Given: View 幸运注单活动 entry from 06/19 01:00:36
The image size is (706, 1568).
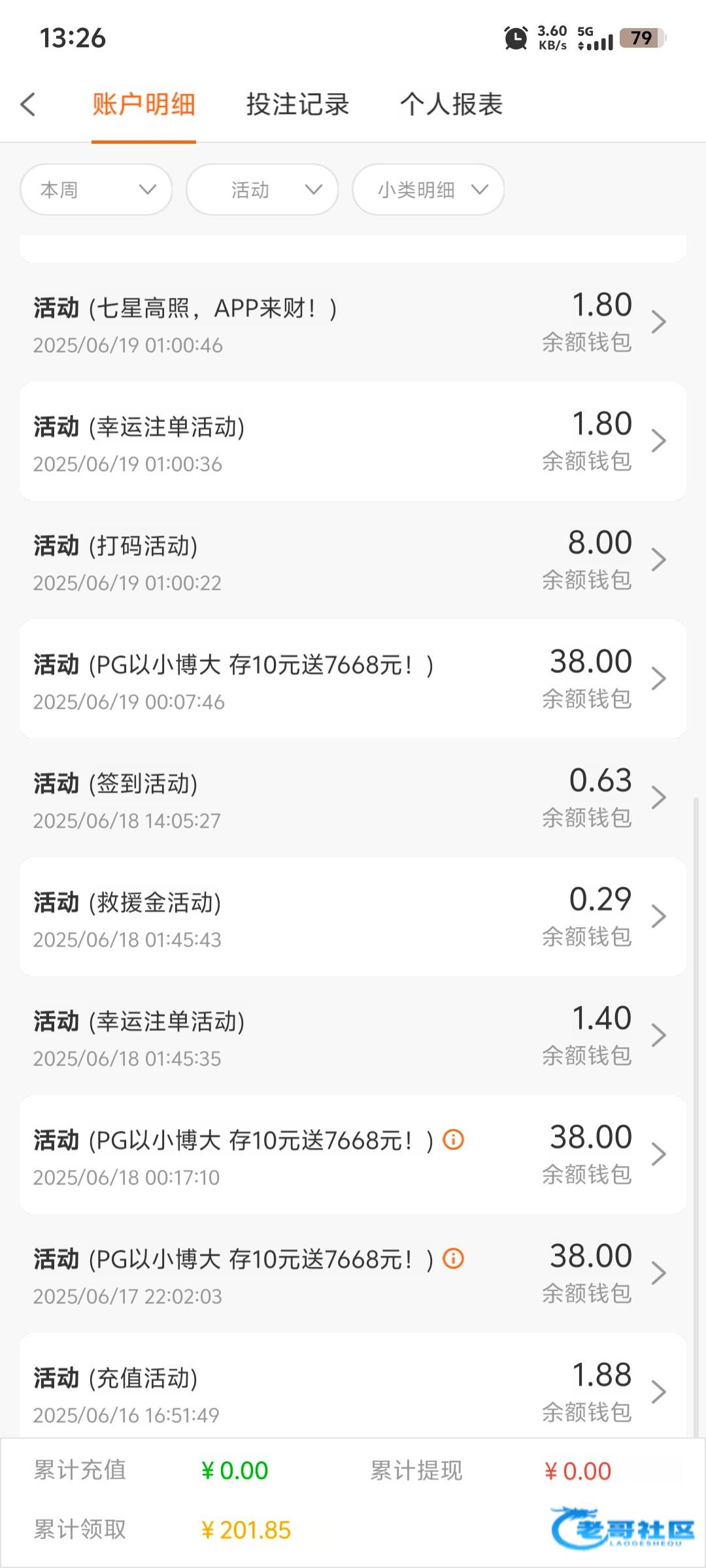Looking at the screenshot, I should pyautogui.click(x=353, y=442).
